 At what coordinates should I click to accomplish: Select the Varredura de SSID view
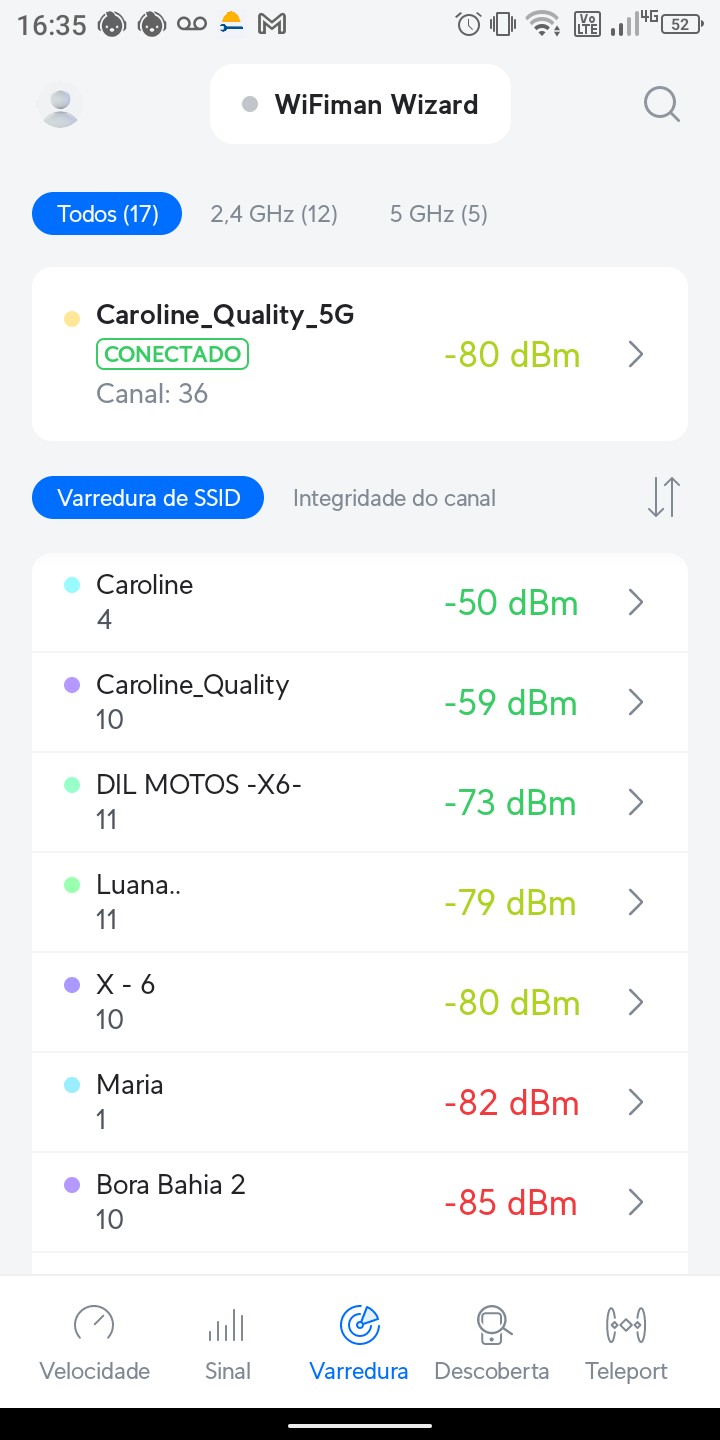pos(149,498)
